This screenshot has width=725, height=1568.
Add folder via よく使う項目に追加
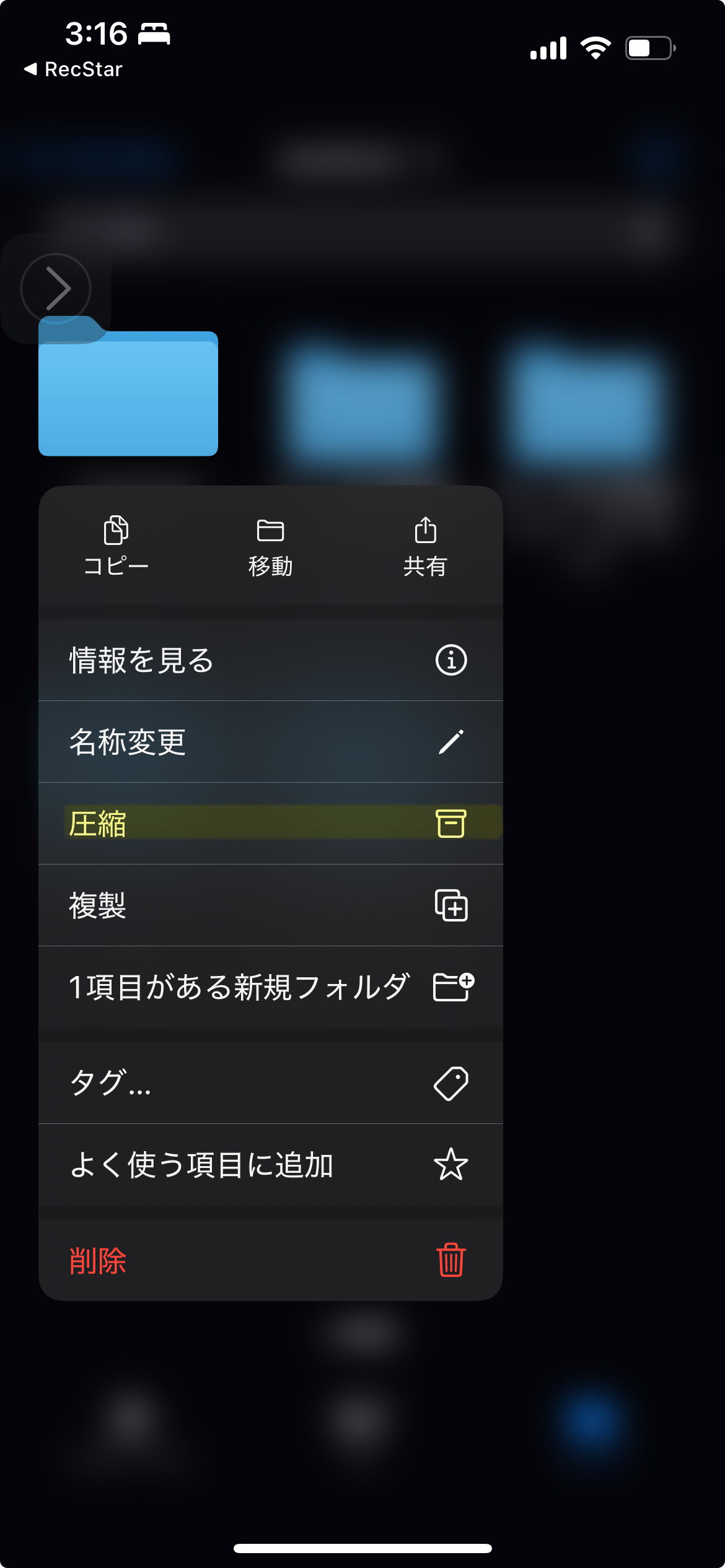[x=270, y=1165]
